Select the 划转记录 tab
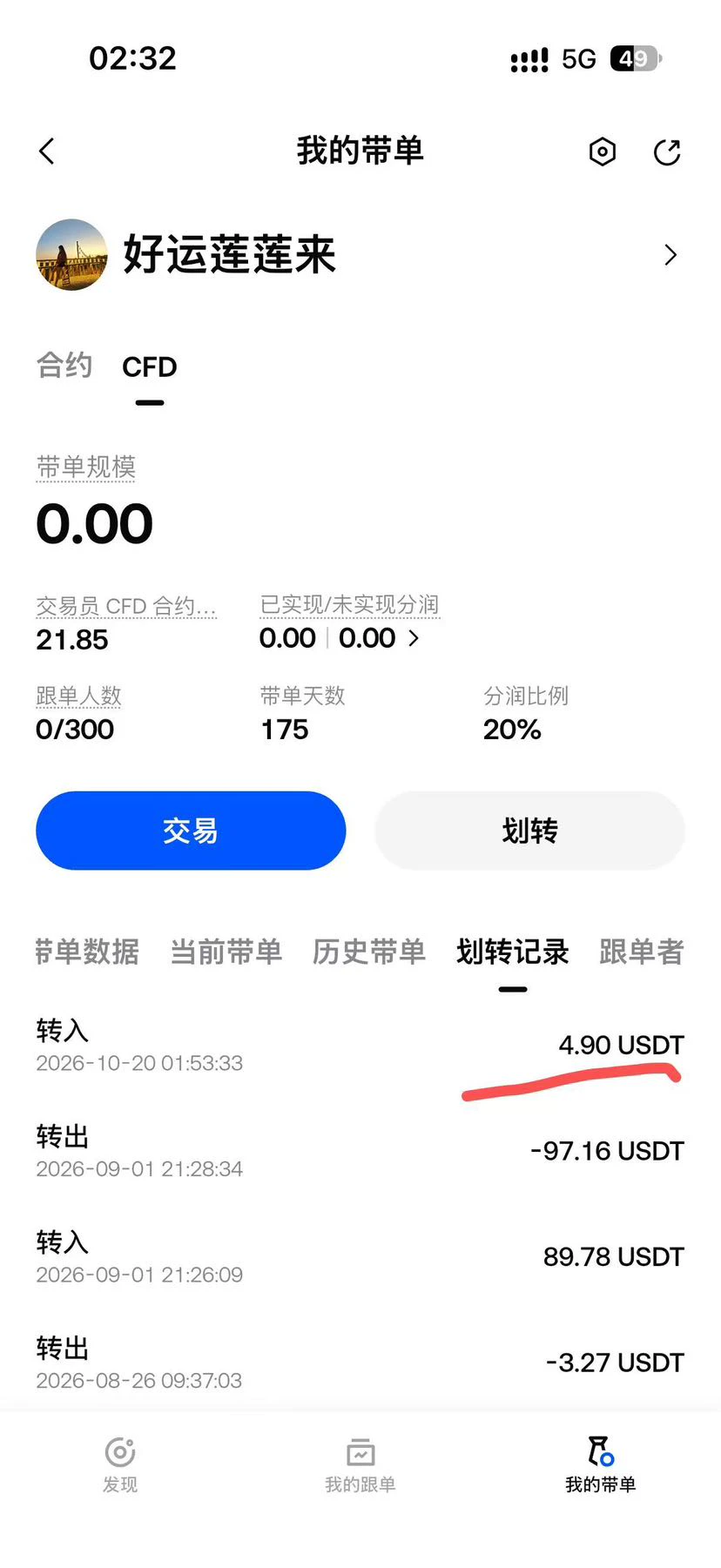The image size is (721, 1568). coord(513,952)
